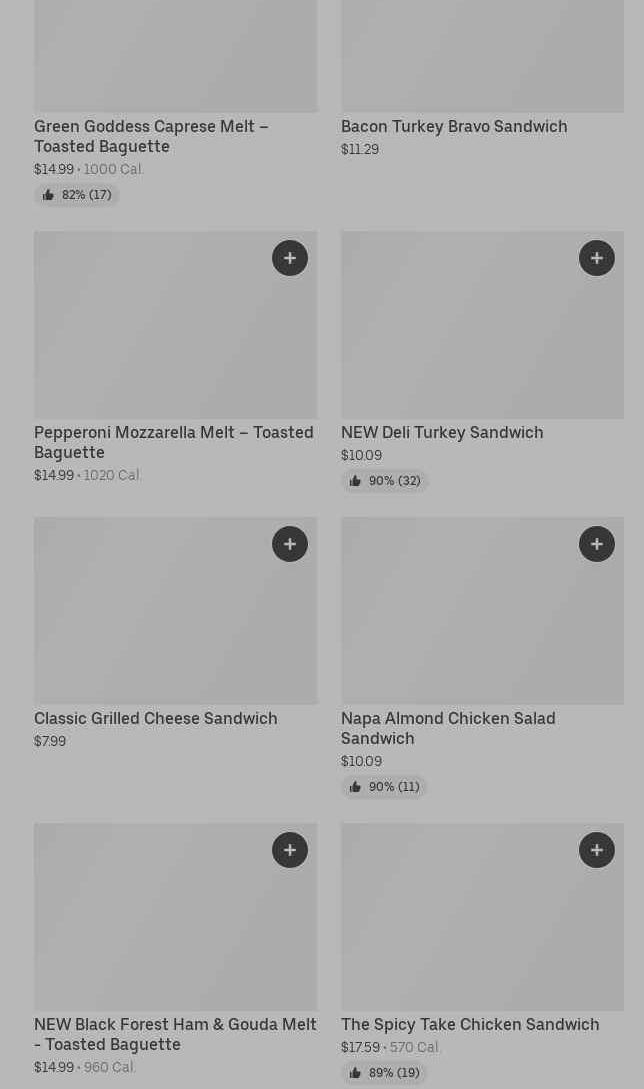
Task: Add Black Forest Ham & Gouda Melt to cart
Action: click(290, 850)
